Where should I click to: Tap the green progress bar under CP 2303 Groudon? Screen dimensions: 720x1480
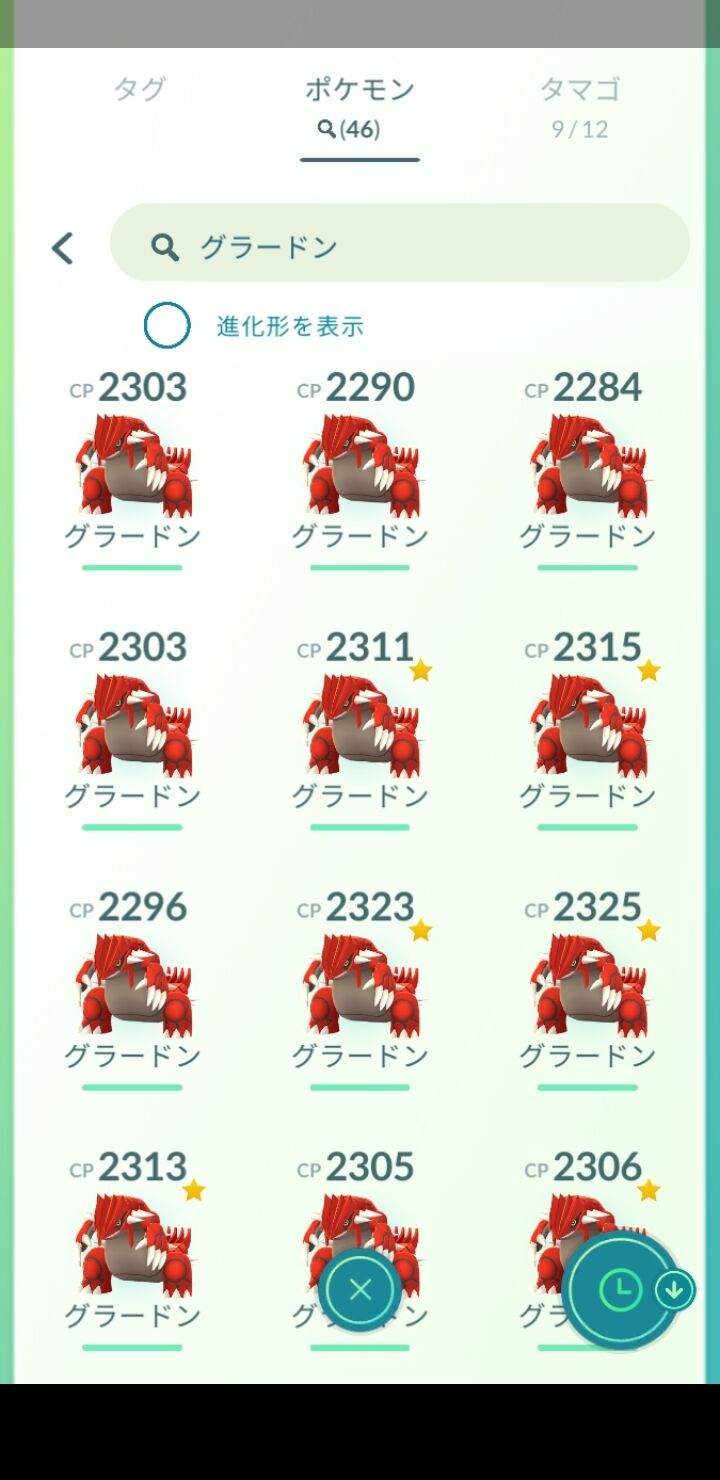[133, 566]
